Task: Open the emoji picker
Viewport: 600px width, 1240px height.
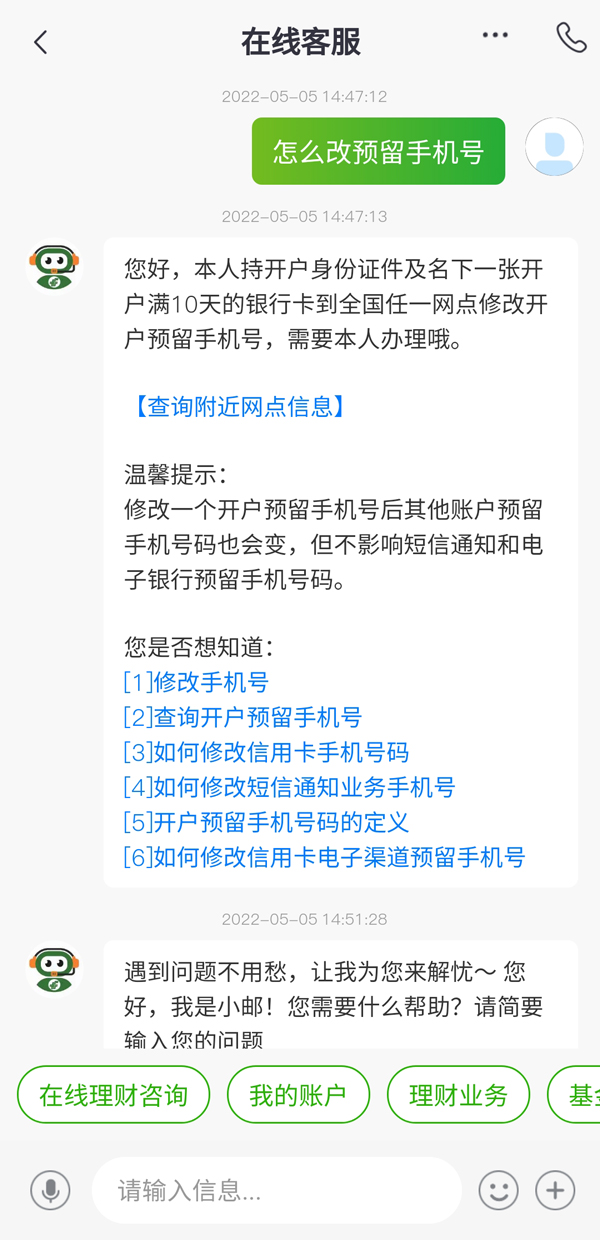Action: coord(498,1190)
